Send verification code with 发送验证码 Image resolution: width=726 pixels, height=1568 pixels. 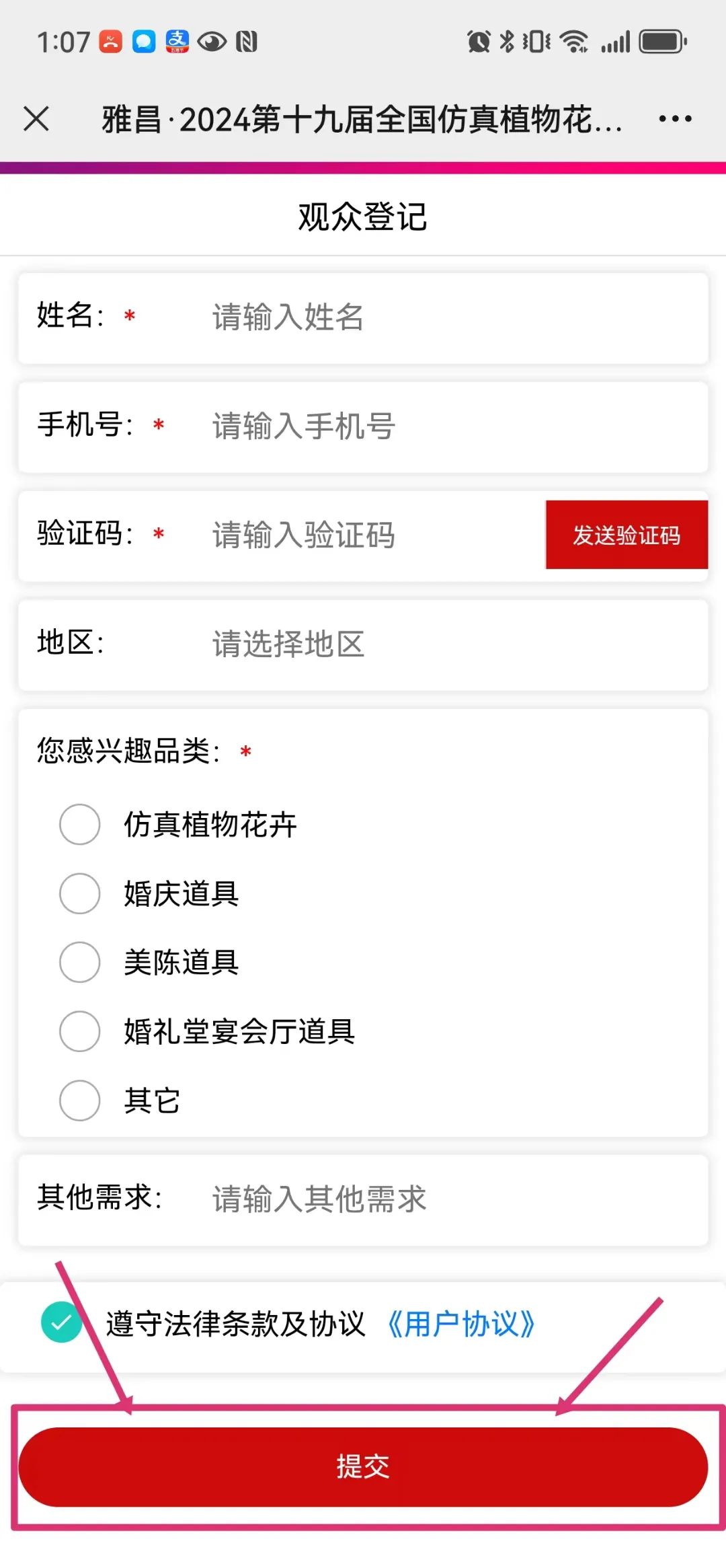click(x=627, y=535)
